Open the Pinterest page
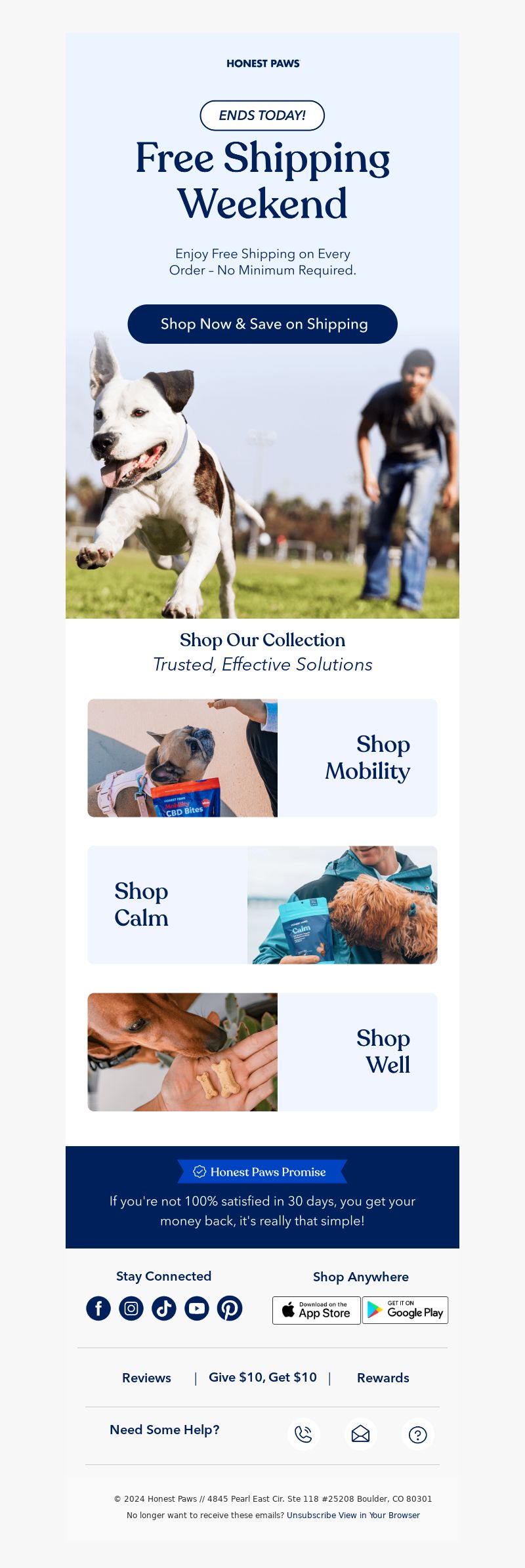The image size is (525, 1568). [230, 1308]
